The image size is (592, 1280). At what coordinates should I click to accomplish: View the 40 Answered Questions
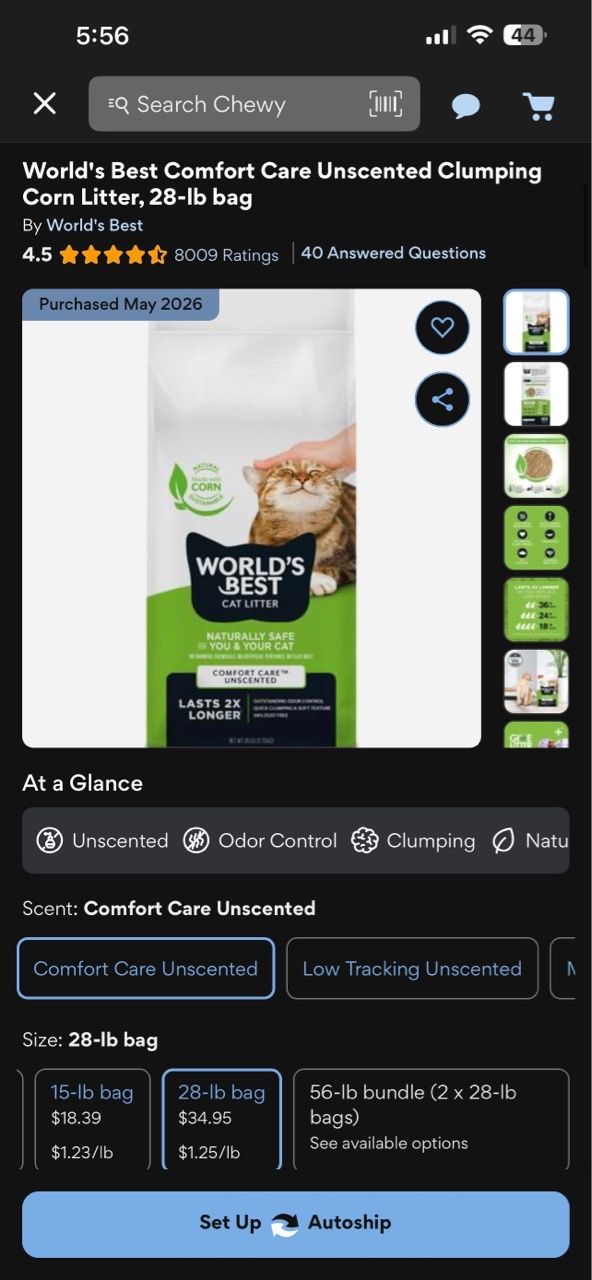[x=393, y=253]
